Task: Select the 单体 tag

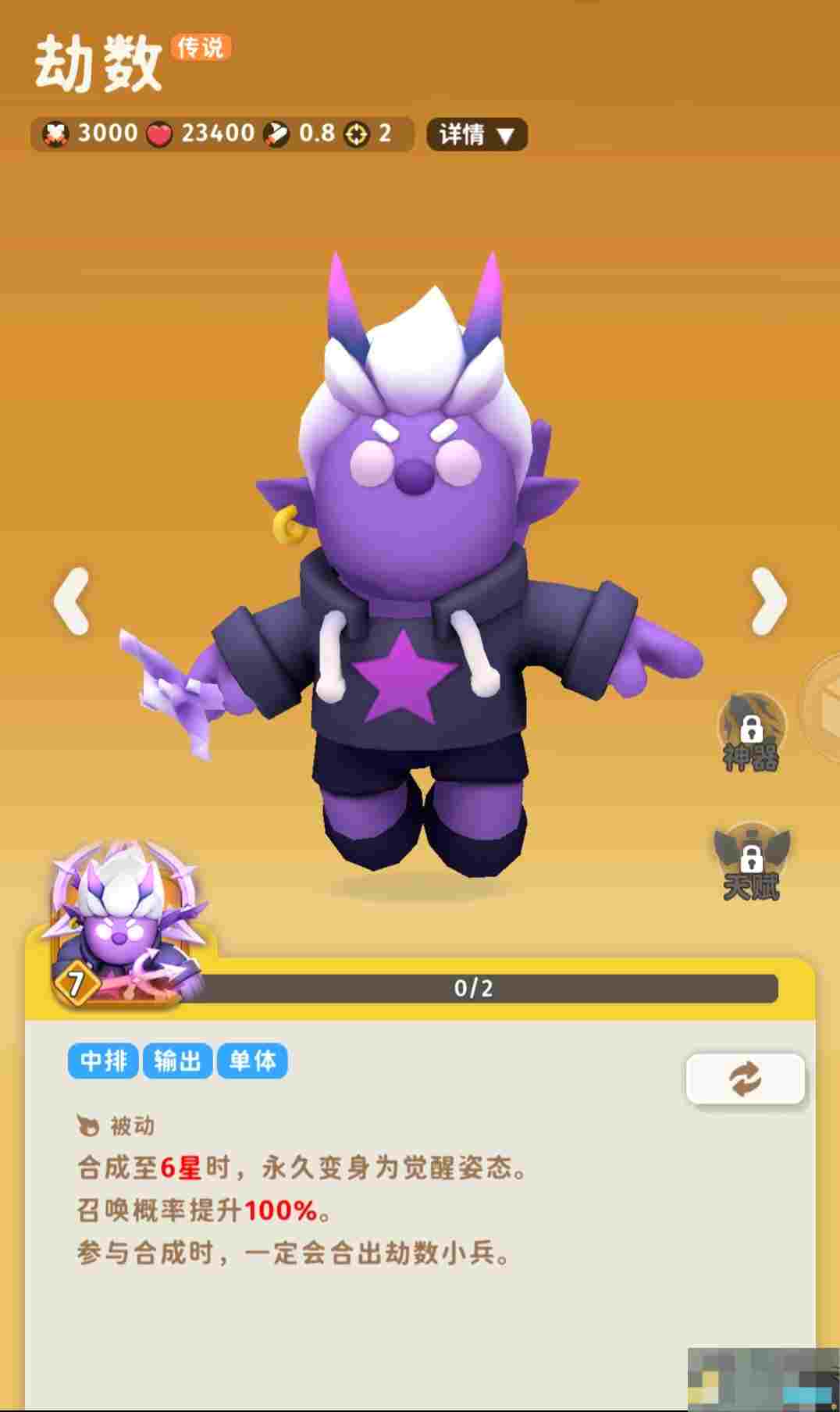Action: [x=252, y=1061]
